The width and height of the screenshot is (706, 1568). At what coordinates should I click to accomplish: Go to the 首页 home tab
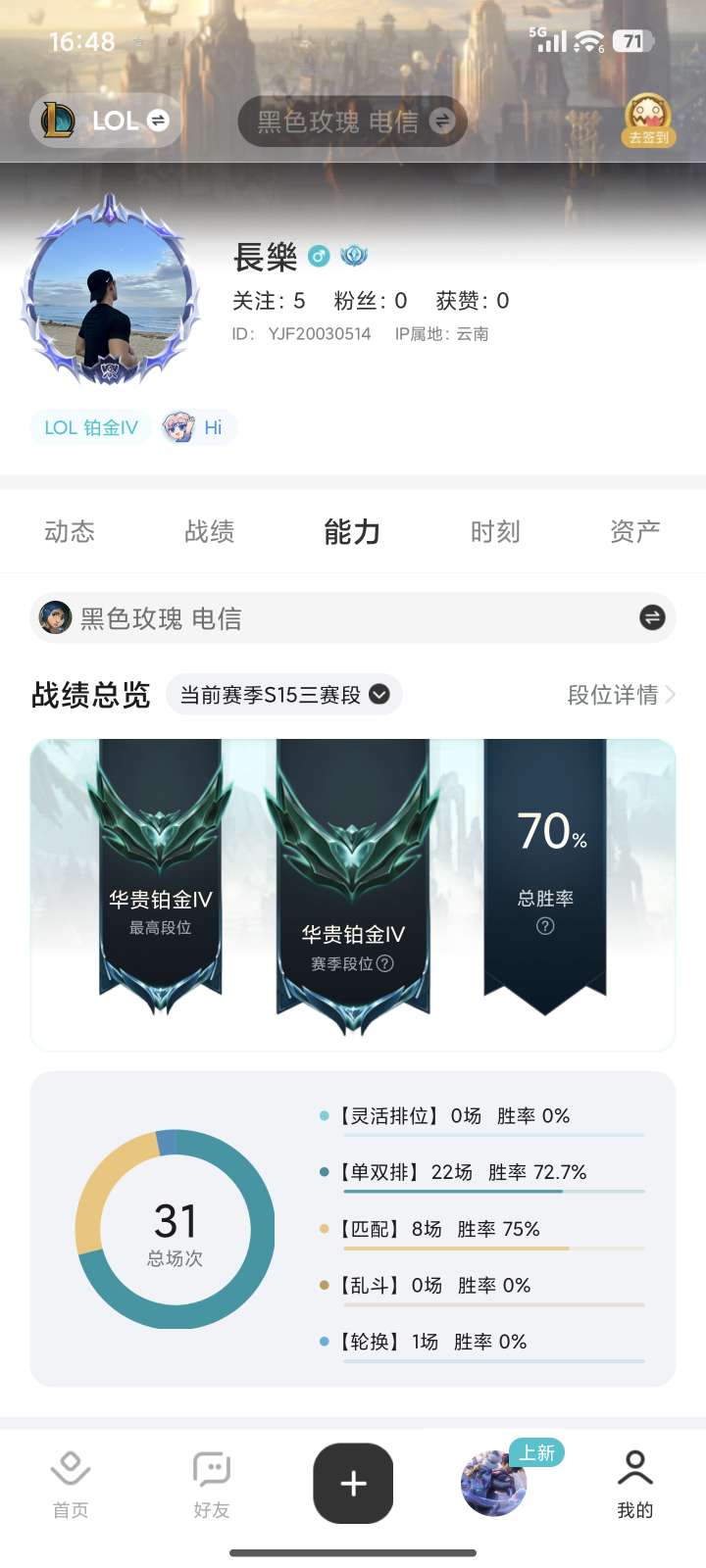pos(71,1485)
